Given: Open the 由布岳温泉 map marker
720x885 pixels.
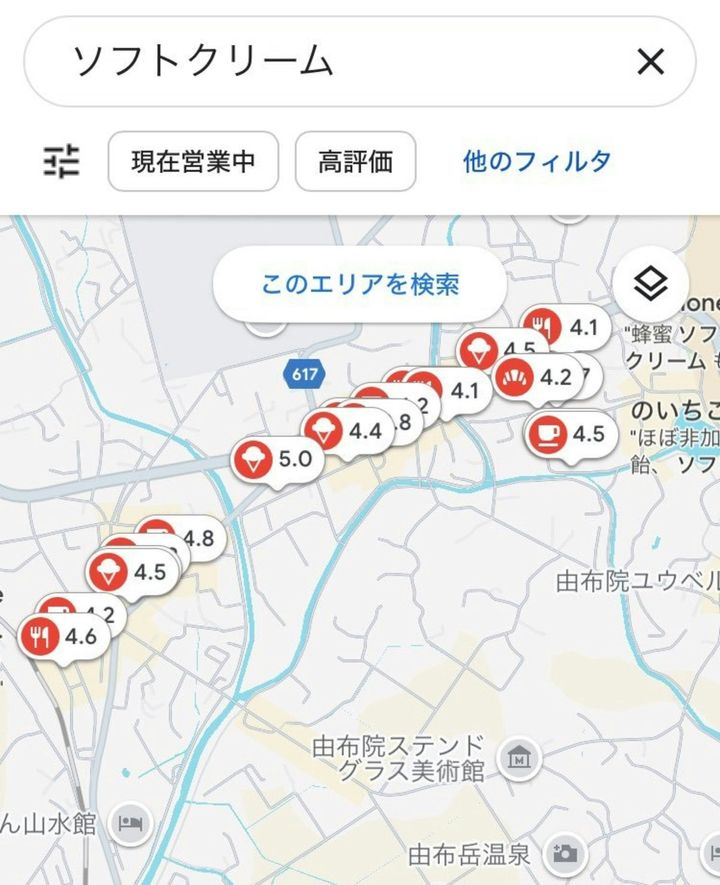Looking at the screenshot, I should (x=565, y=853).
